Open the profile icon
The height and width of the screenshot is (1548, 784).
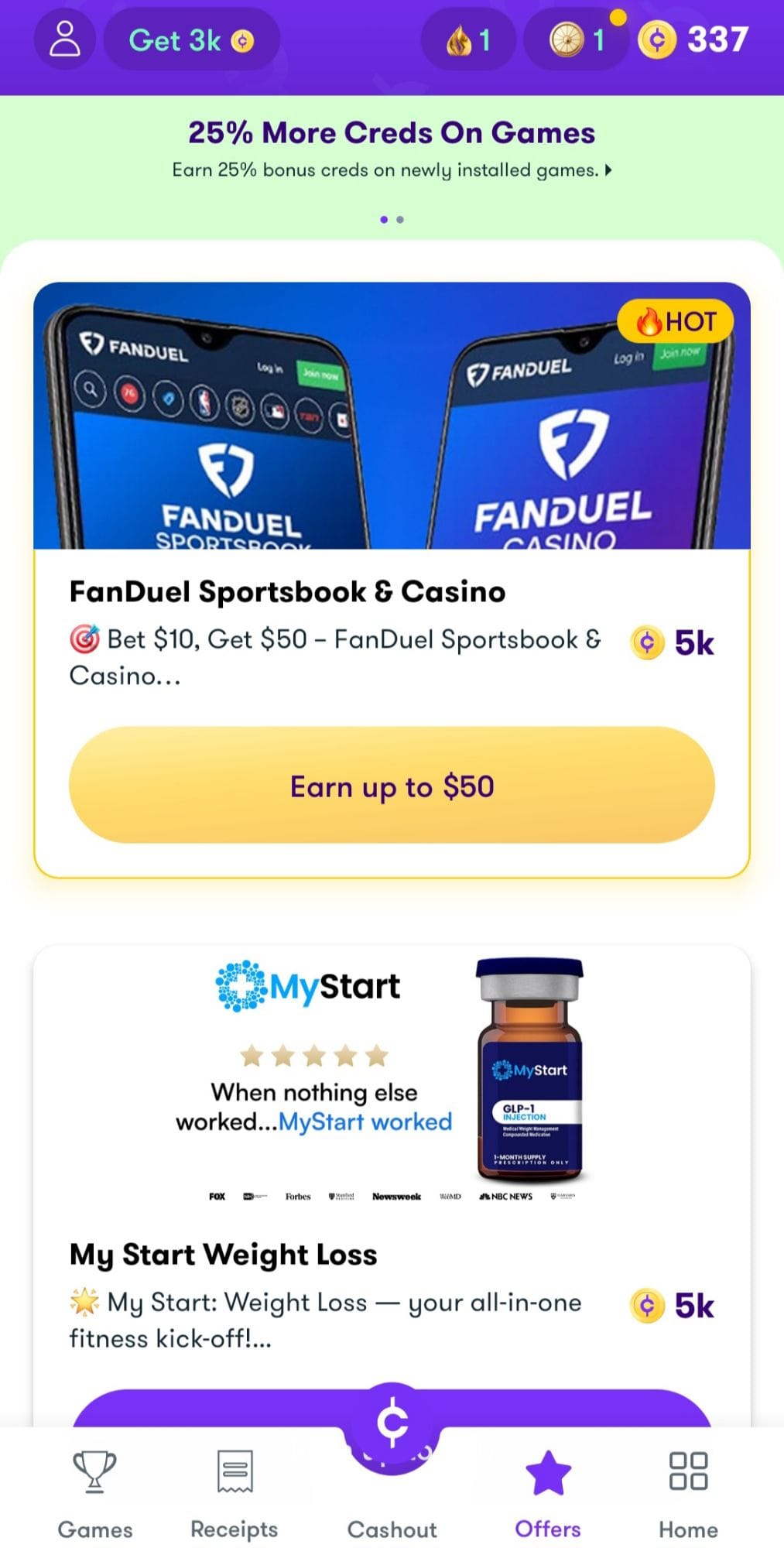coord(64,39)
